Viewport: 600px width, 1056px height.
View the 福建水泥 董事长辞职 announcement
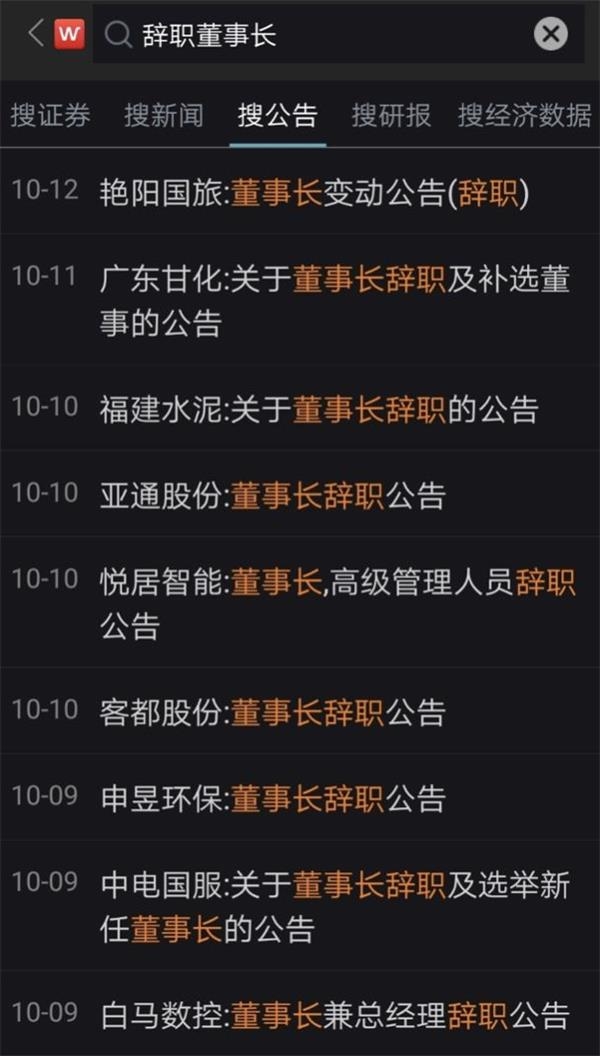319,409
